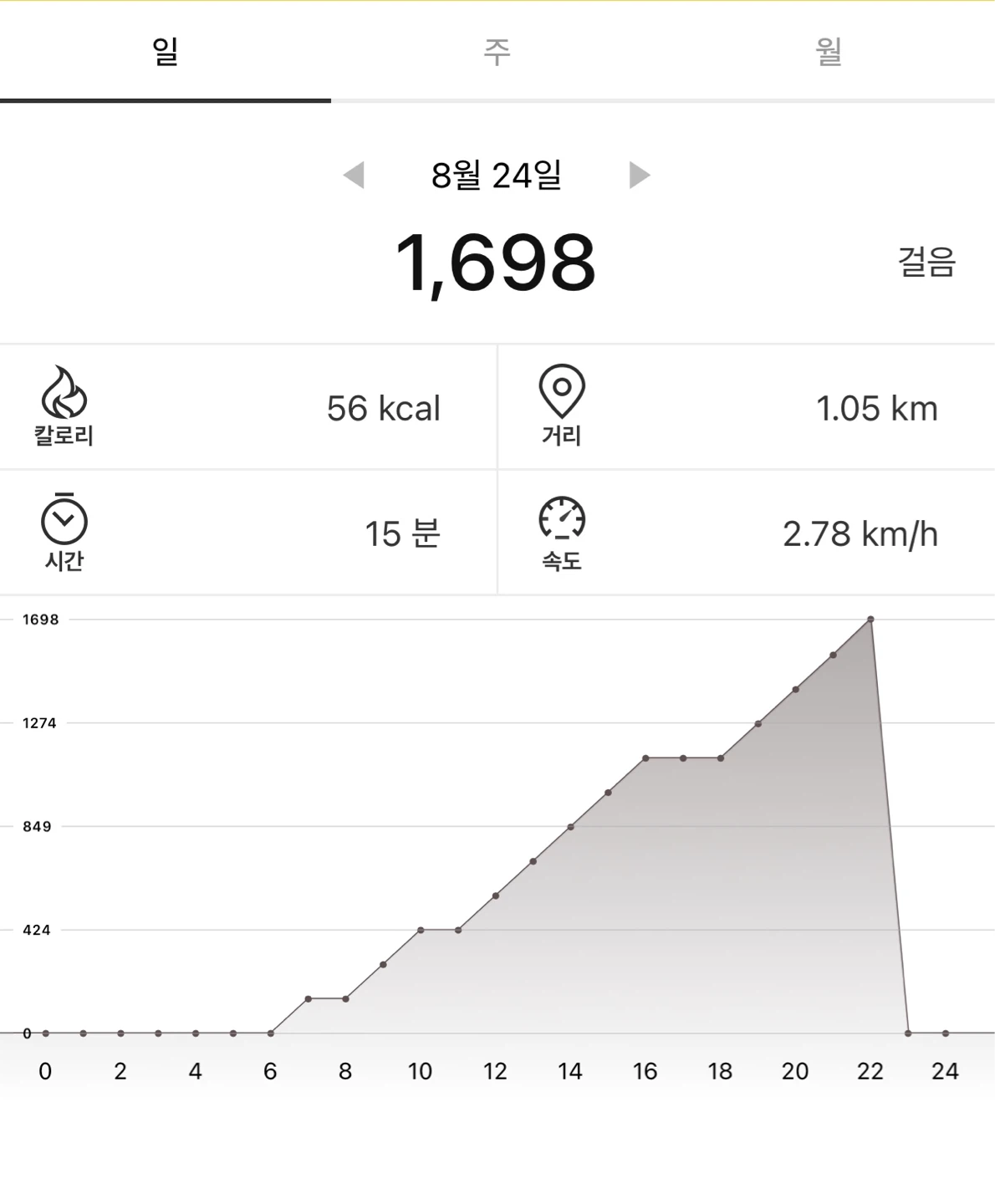The image size is (995, 1204).
Task: Go to the previous day arrow
Action: point(354,175)
